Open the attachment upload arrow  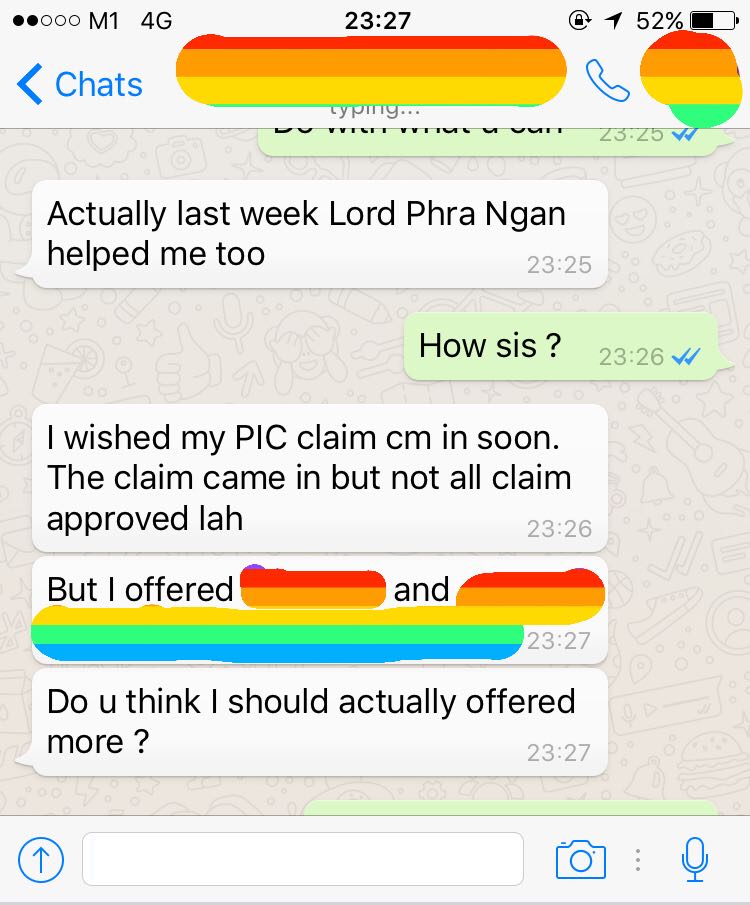click(x=41, y=859)
